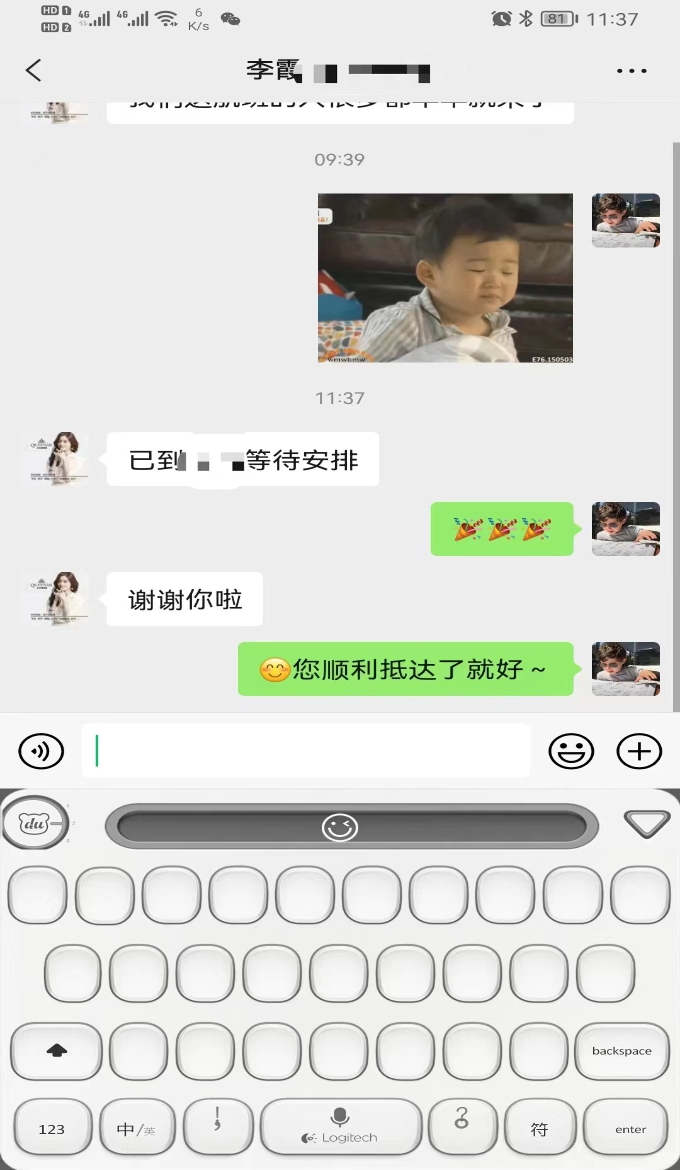Viewport: 680px width, 1170px height.
Task: Open the plus attachment menu
Action: click(639, 751)
